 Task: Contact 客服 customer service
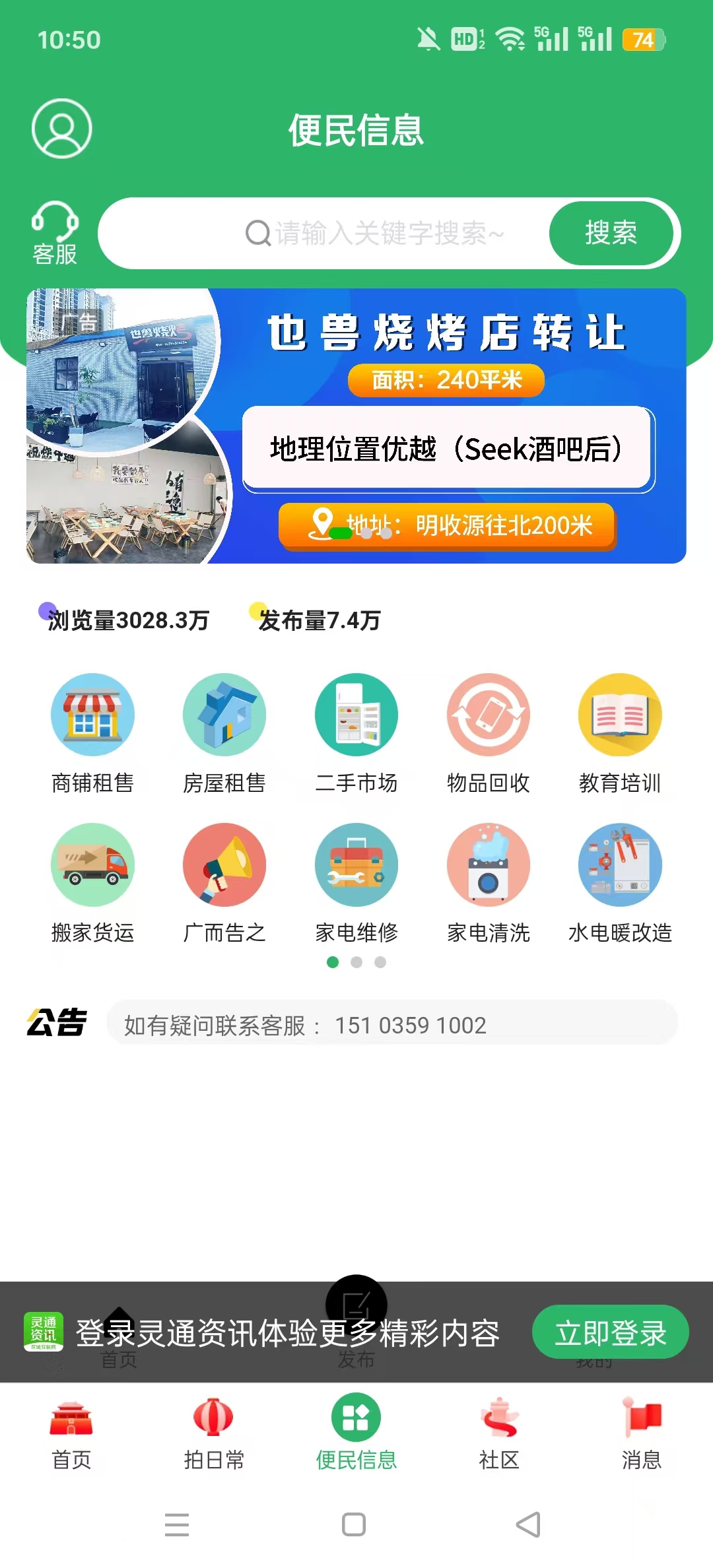pyautogui.click(x=55, y=234)
